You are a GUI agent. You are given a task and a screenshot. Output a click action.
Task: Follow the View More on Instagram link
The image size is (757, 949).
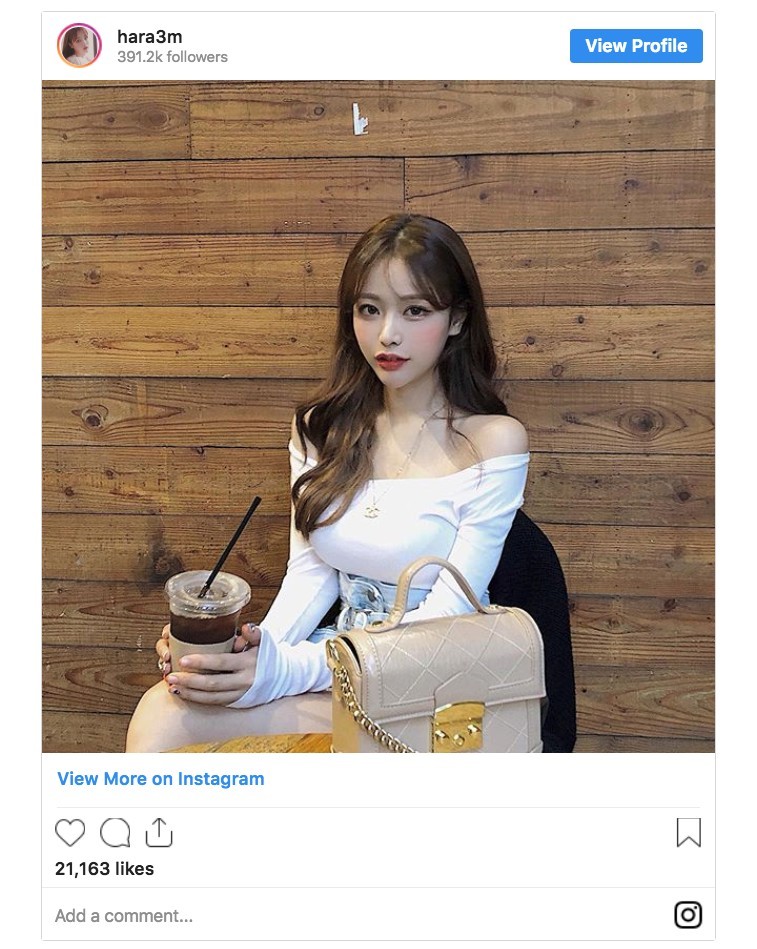point(161,779)
